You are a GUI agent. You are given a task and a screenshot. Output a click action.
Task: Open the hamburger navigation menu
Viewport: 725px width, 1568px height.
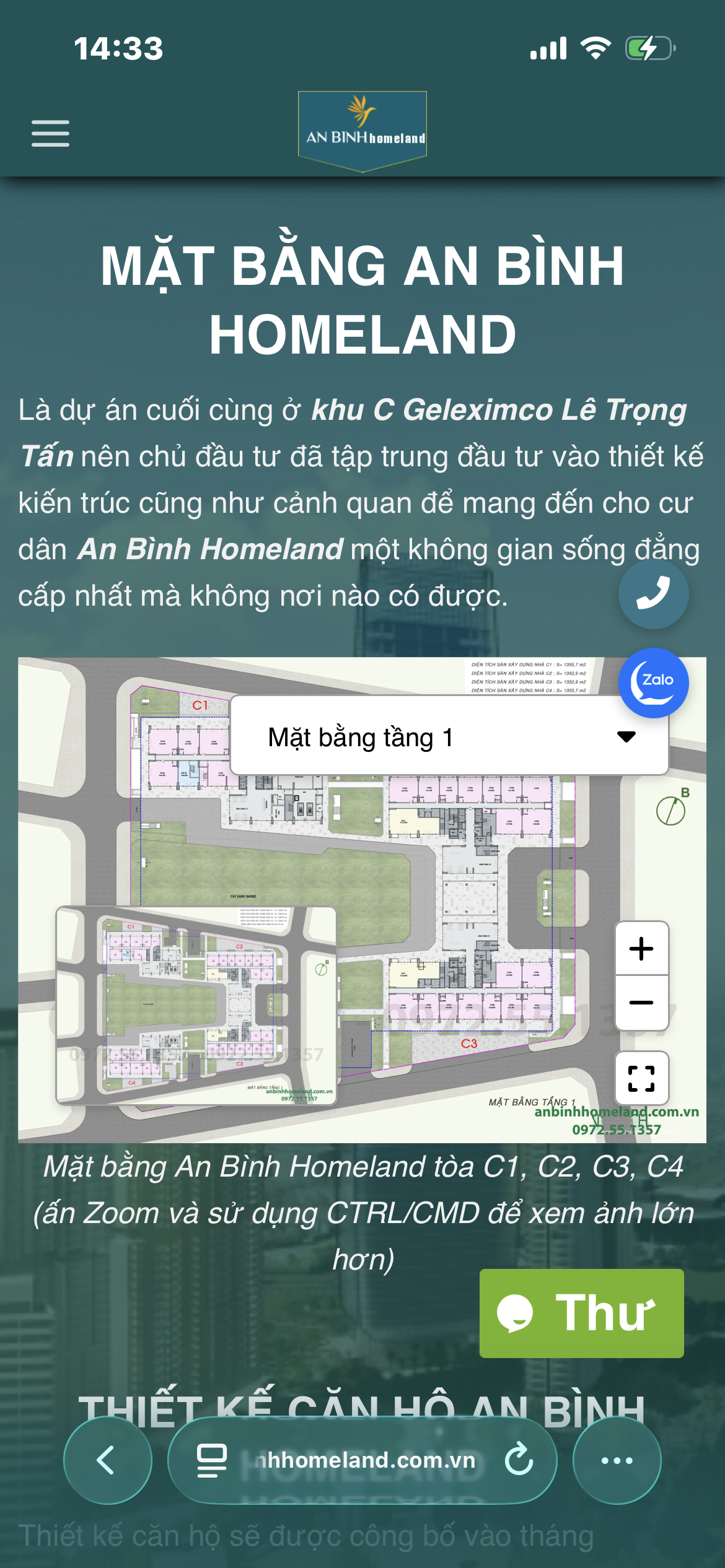[50, 133]
